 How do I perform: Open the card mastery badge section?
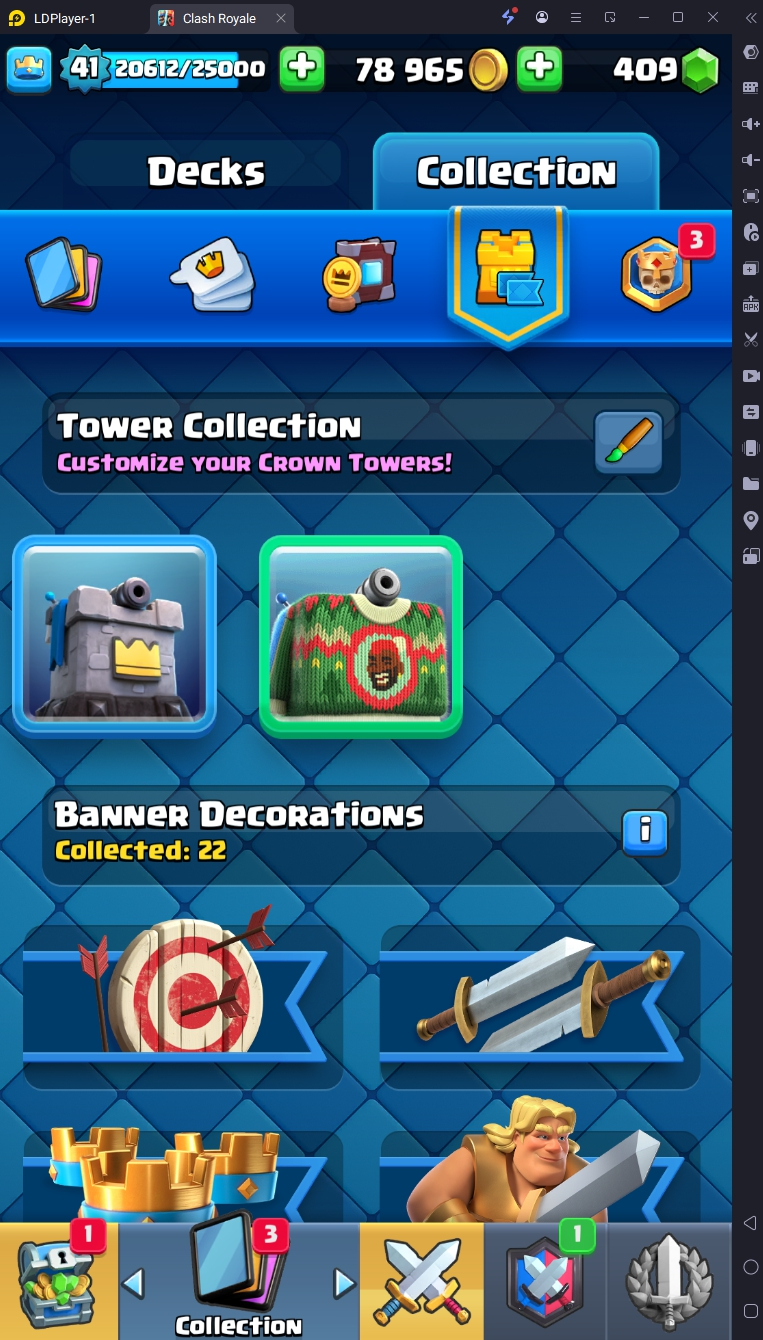click(x=360, y=274)
